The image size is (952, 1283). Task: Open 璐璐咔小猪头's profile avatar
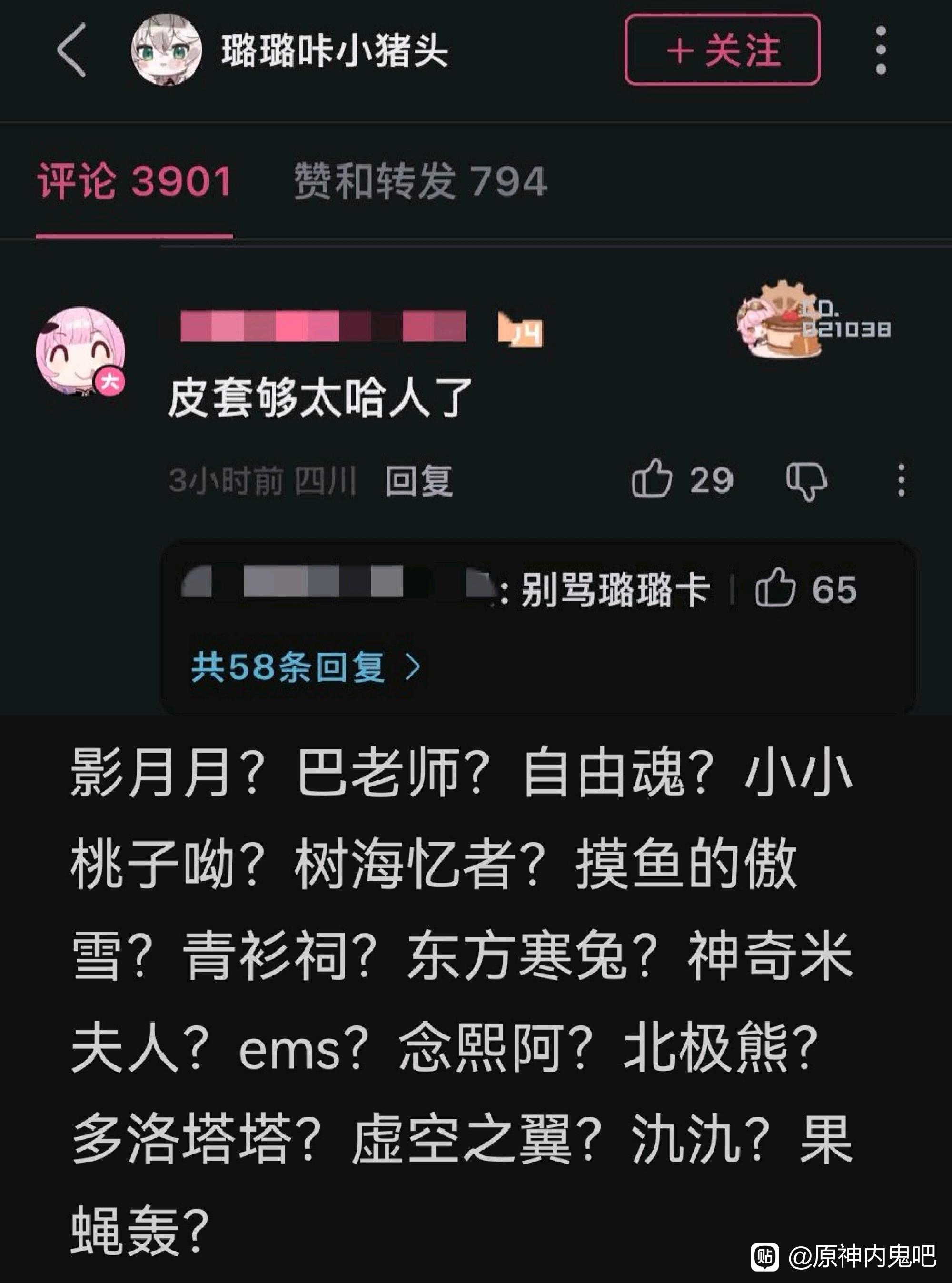[x=167, y=50]
